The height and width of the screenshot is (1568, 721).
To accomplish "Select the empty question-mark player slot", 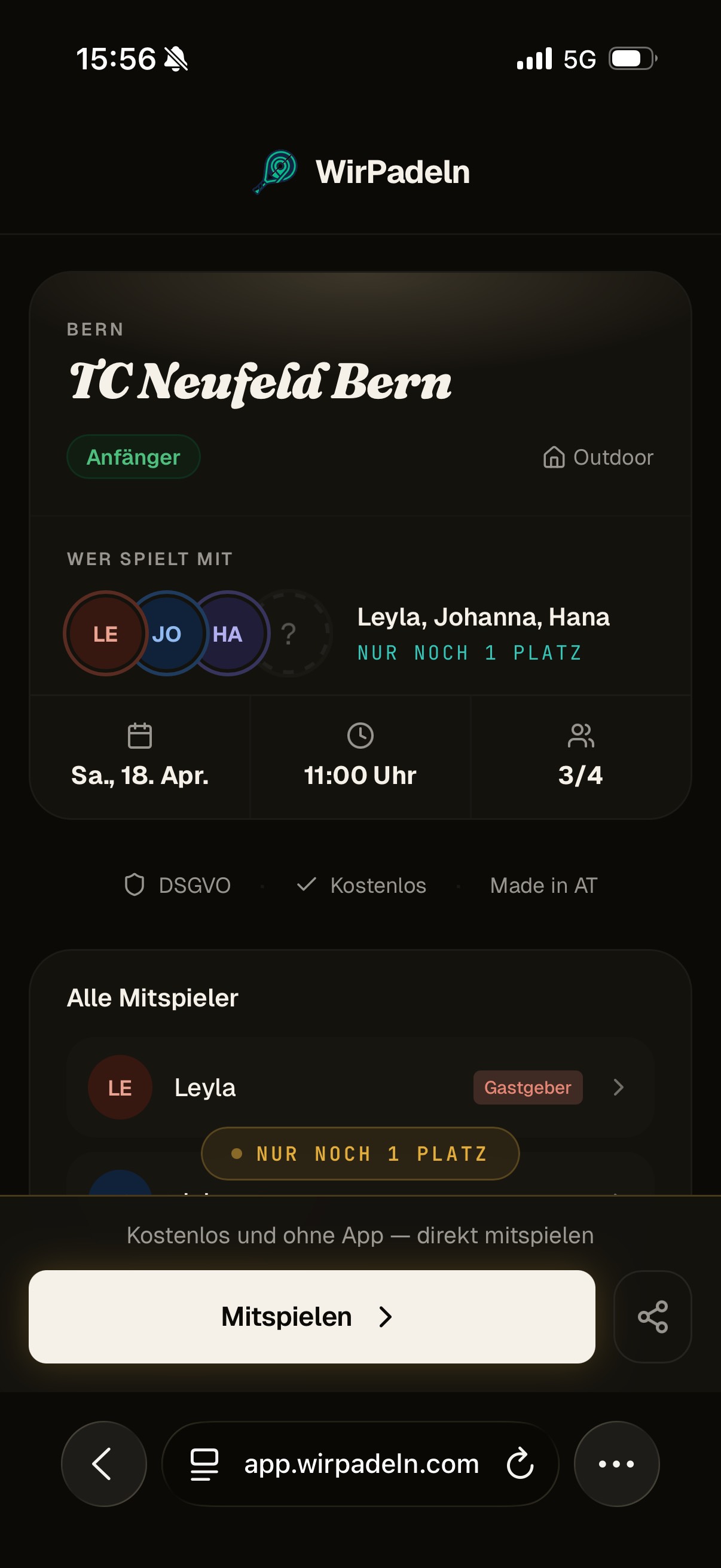I will click(x=289, y=634).
